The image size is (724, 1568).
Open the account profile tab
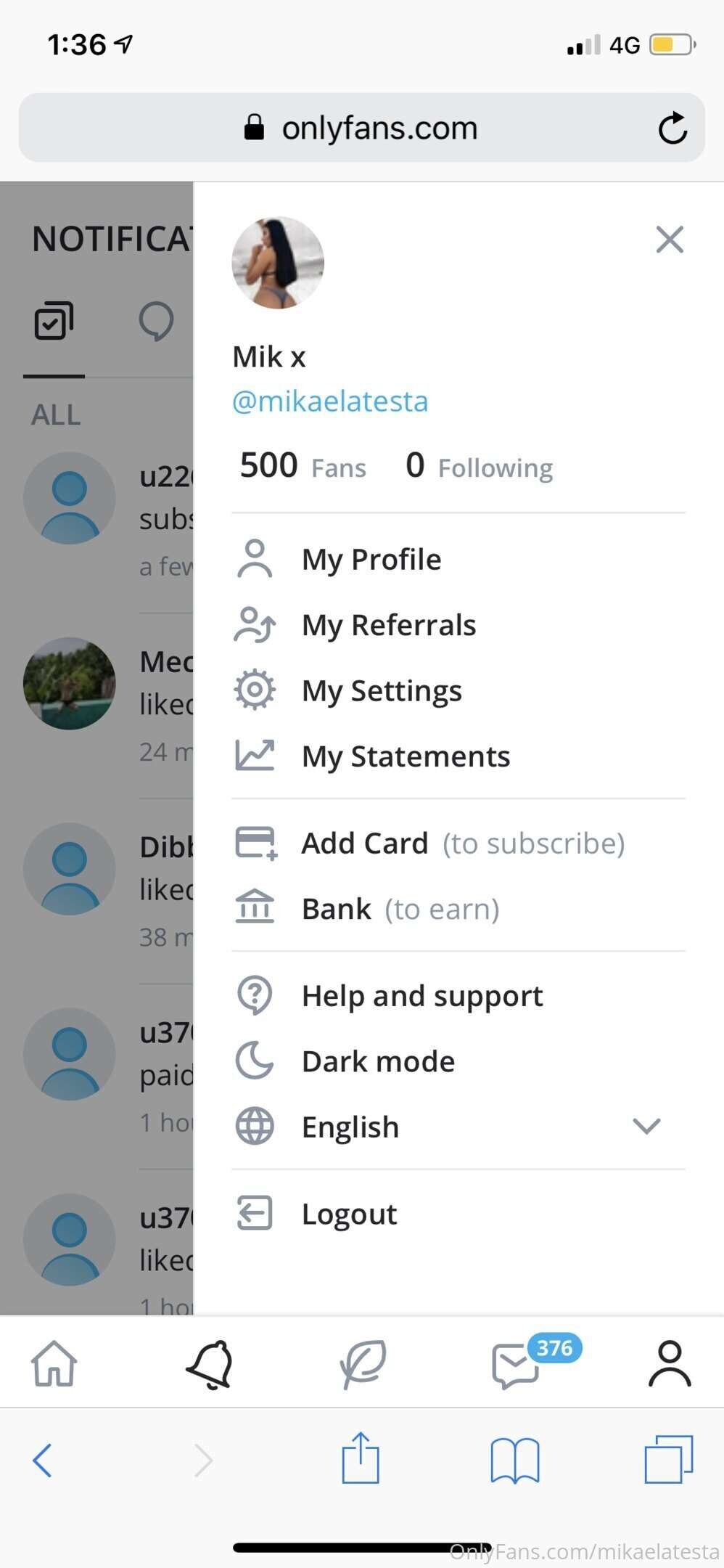pos(670,1364)
